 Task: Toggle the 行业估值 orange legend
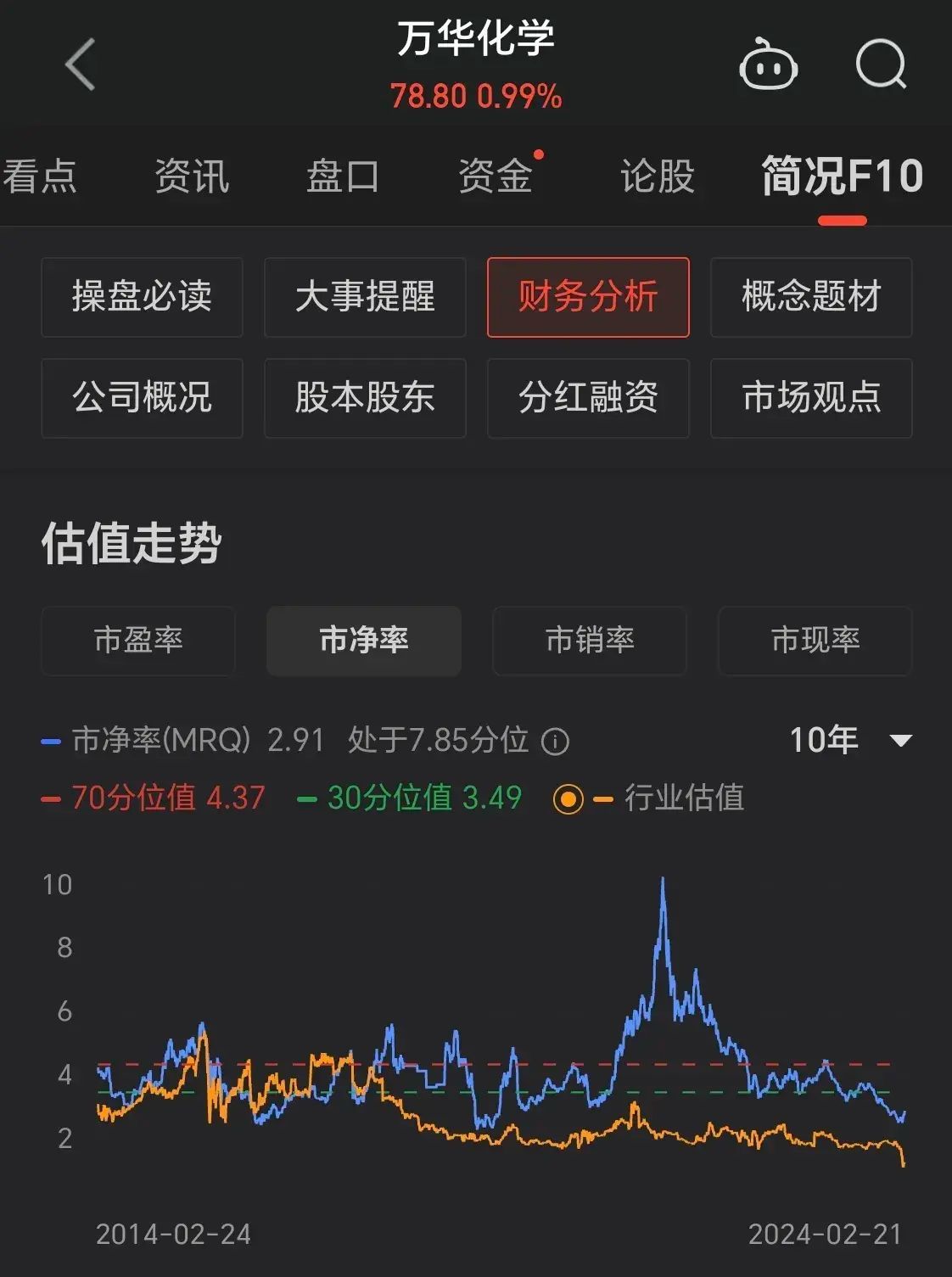[683, 798]
